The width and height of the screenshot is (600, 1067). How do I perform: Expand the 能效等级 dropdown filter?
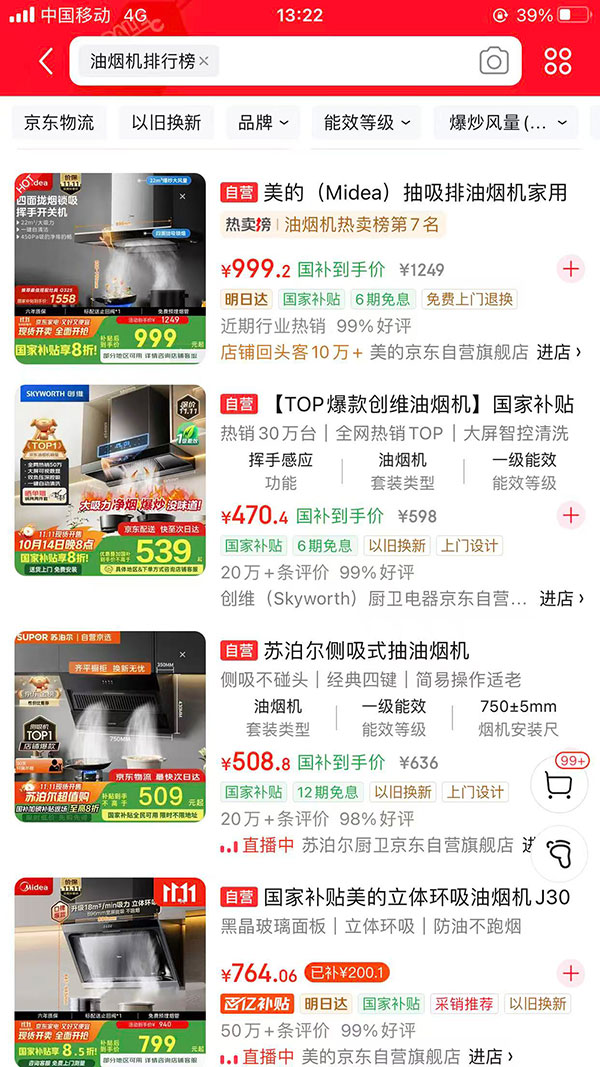point(367,123)
